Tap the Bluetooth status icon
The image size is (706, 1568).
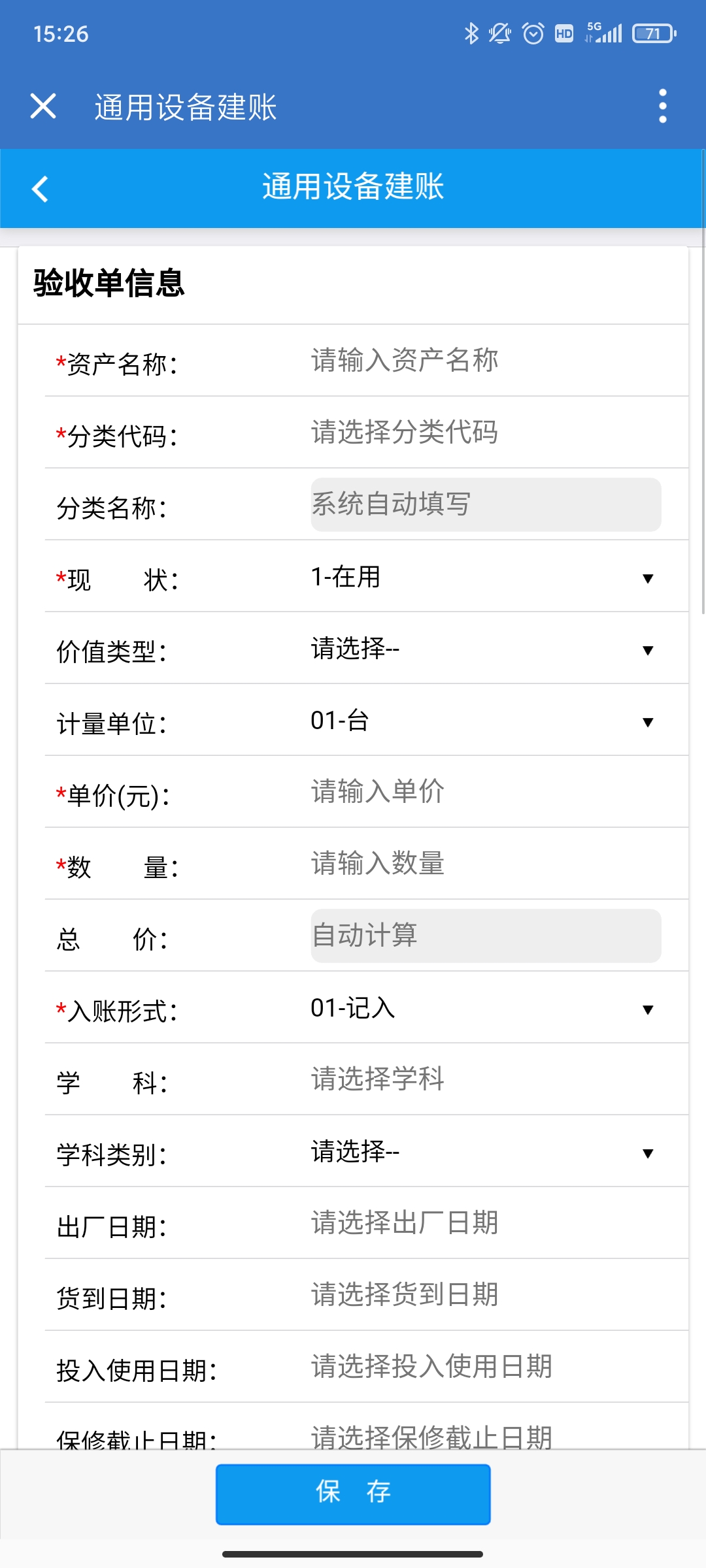470,33
